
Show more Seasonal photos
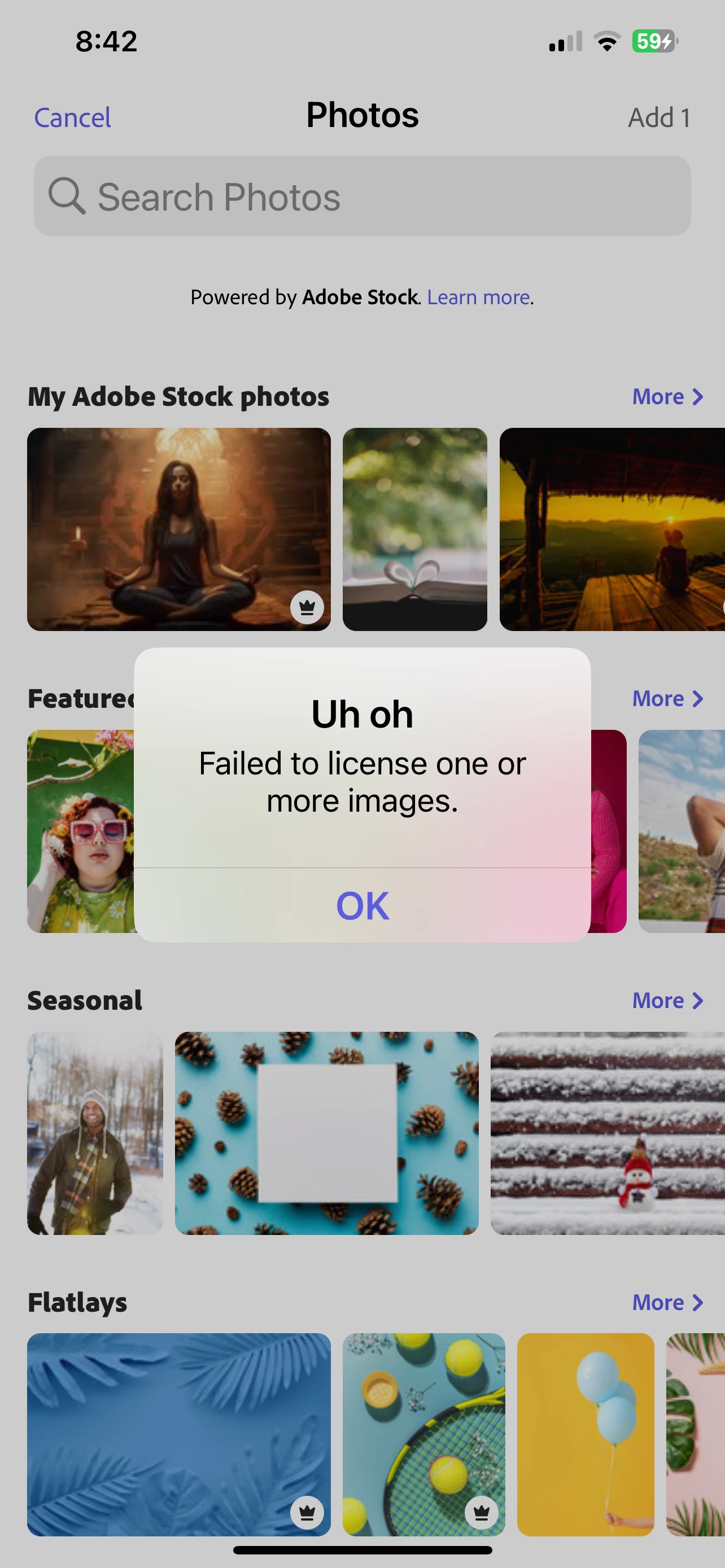coord(667,1000)
